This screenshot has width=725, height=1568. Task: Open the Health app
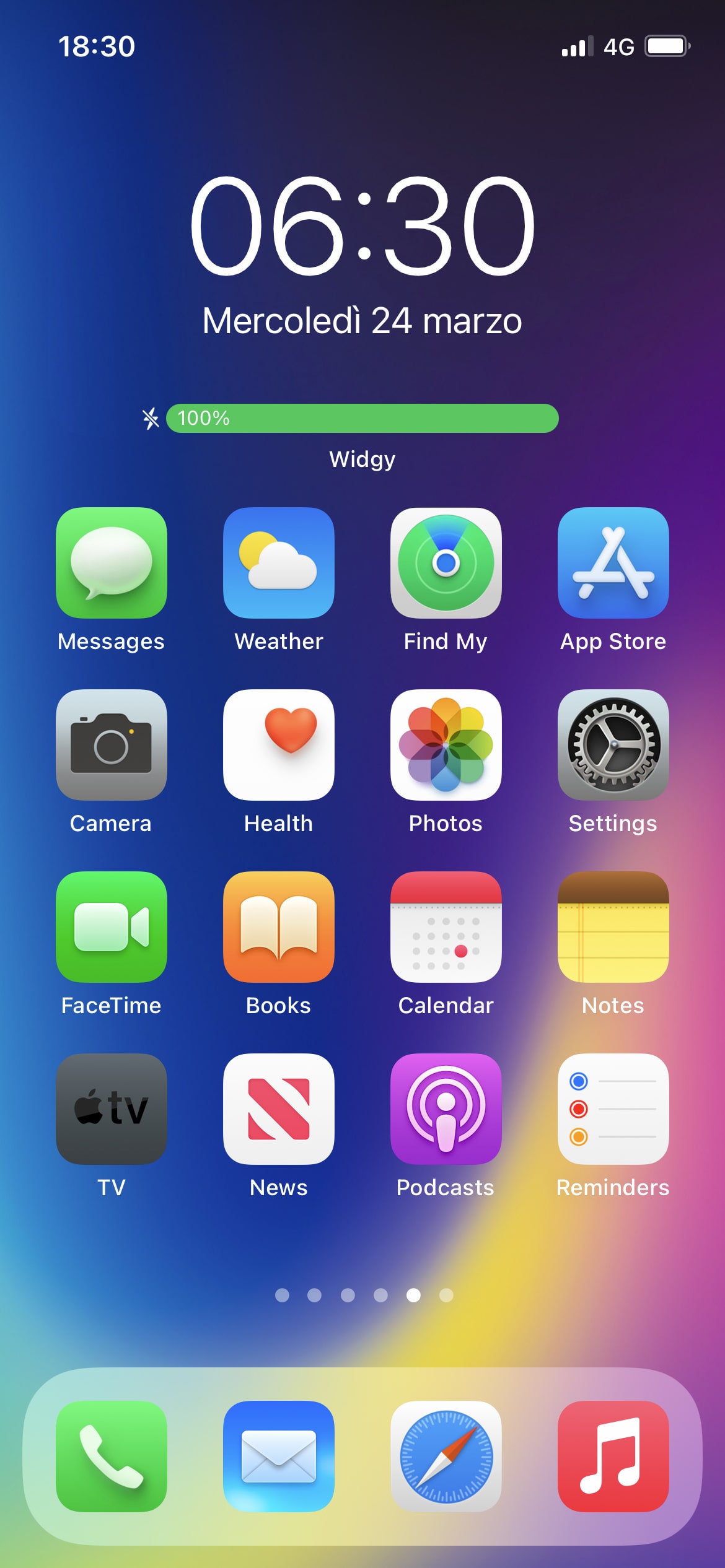coord(279,744)
